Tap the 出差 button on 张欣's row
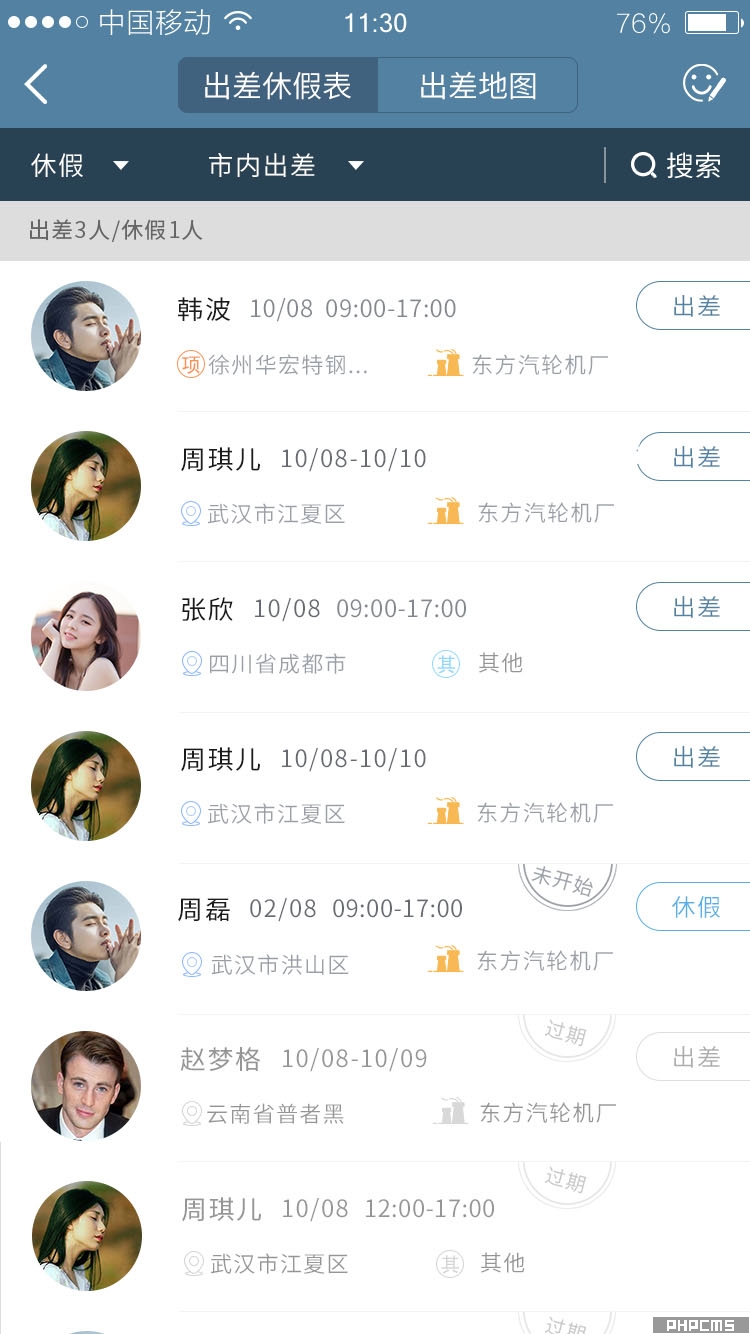Image resolution: width=750 pixels, height=1334 pixels. point(694,607)
